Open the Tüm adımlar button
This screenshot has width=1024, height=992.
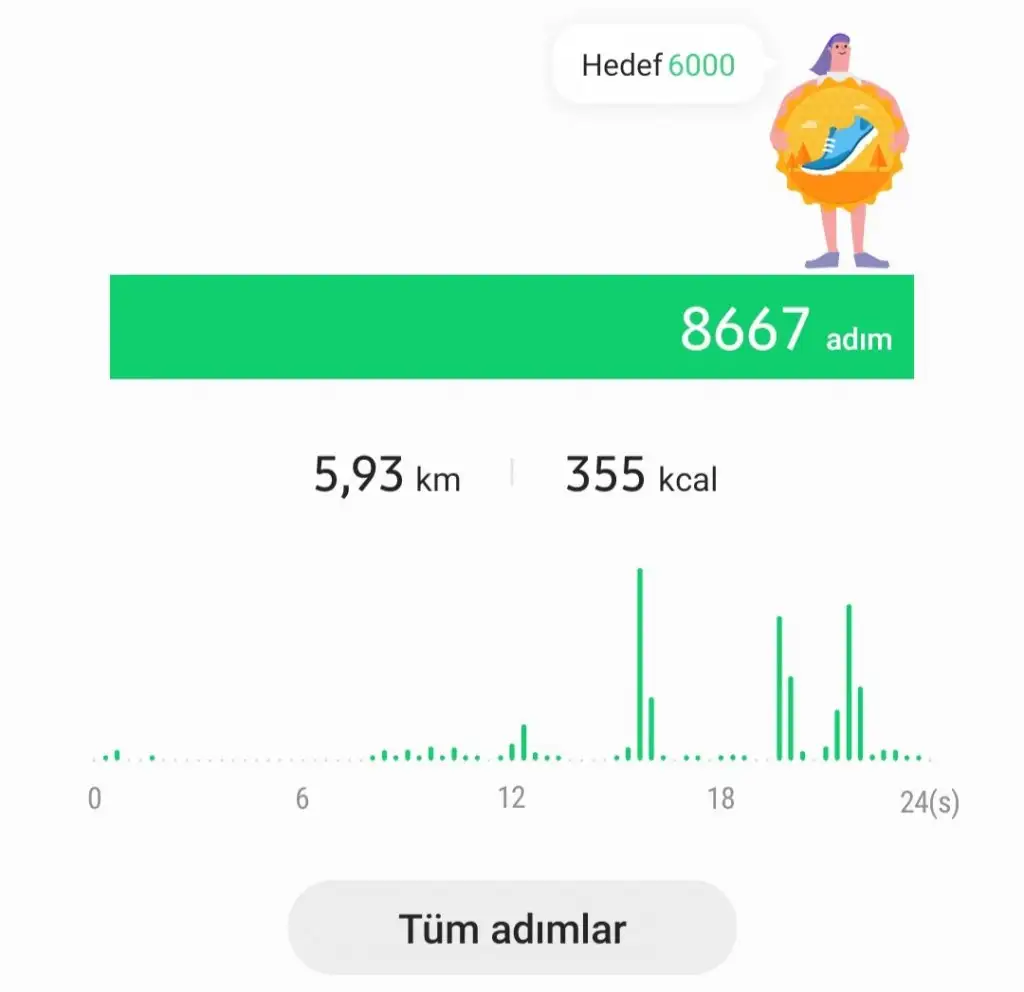point(512,928)
